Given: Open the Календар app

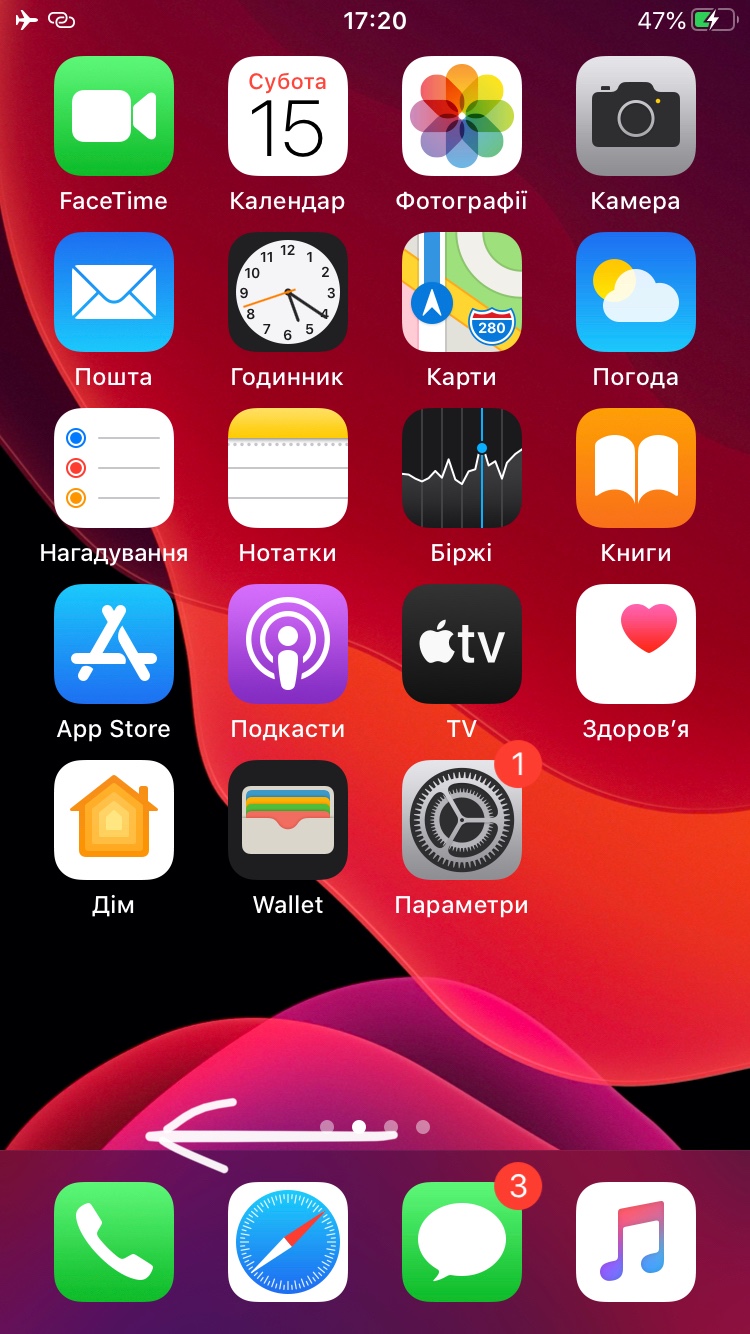Looking at the screenshot, I should point(288,116).
